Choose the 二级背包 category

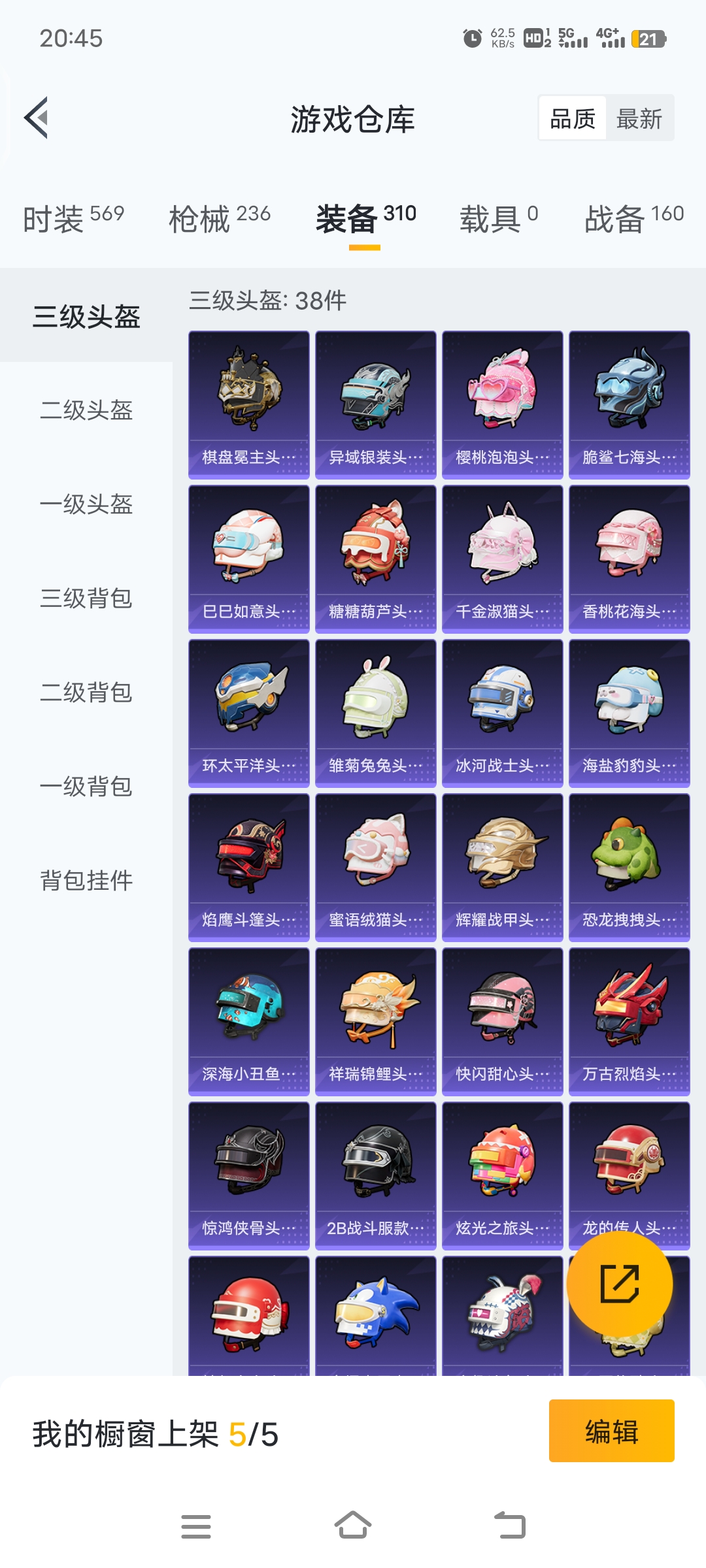86,693
